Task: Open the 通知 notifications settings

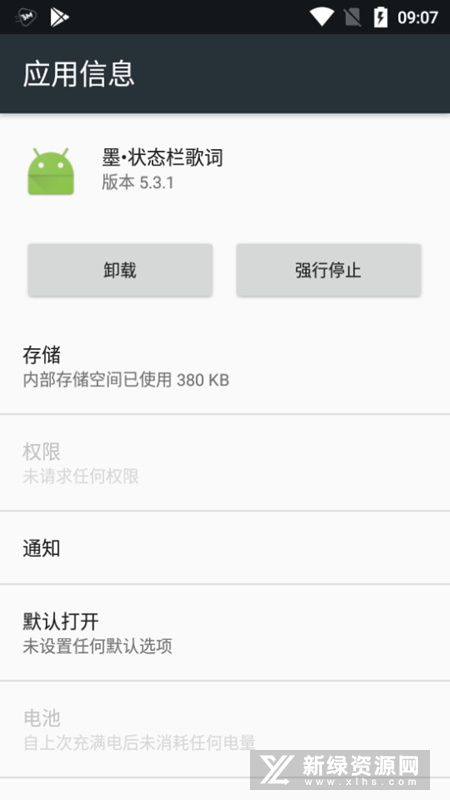Action: 225,548
